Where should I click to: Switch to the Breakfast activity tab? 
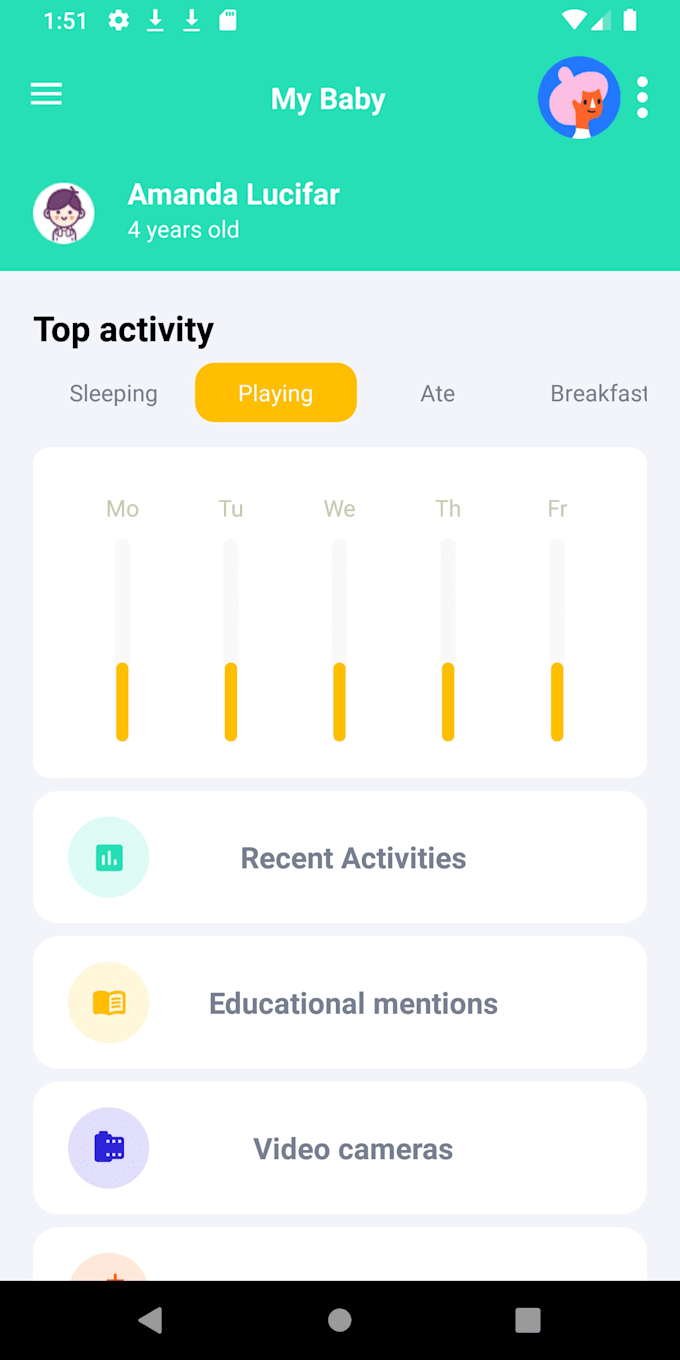coord(598,393)
